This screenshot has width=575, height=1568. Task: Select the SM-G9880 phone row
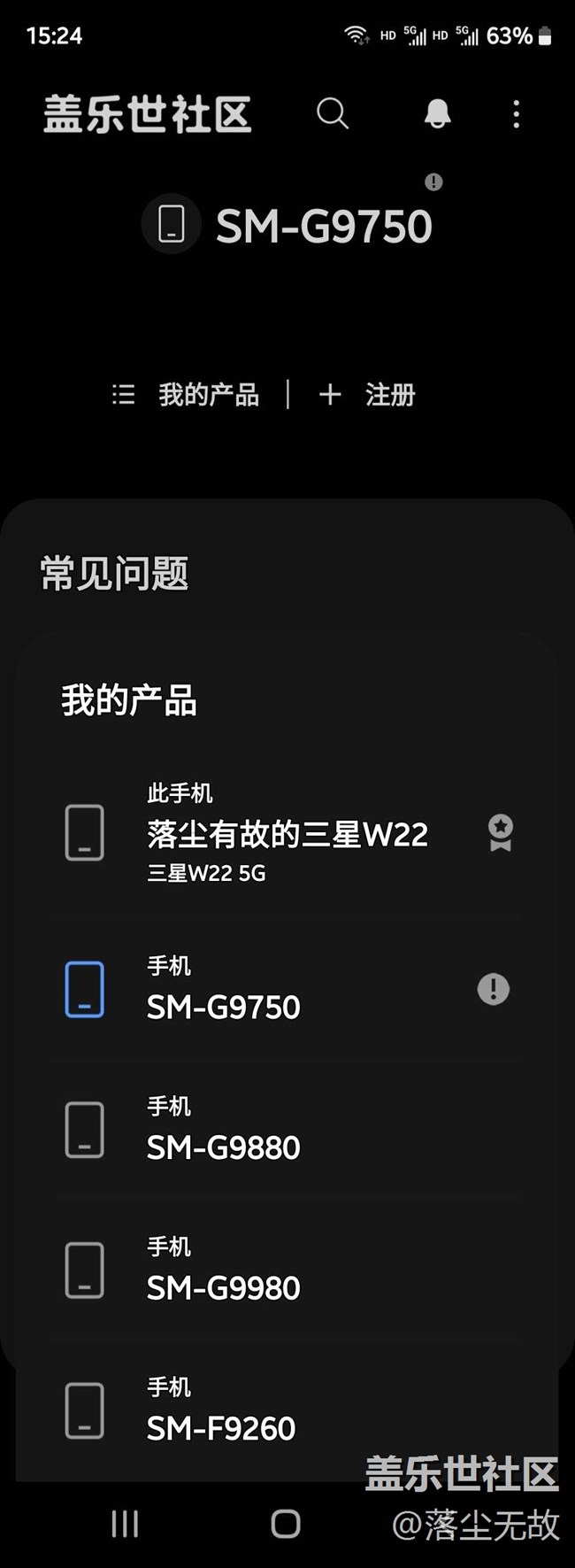pos(287,1130)
